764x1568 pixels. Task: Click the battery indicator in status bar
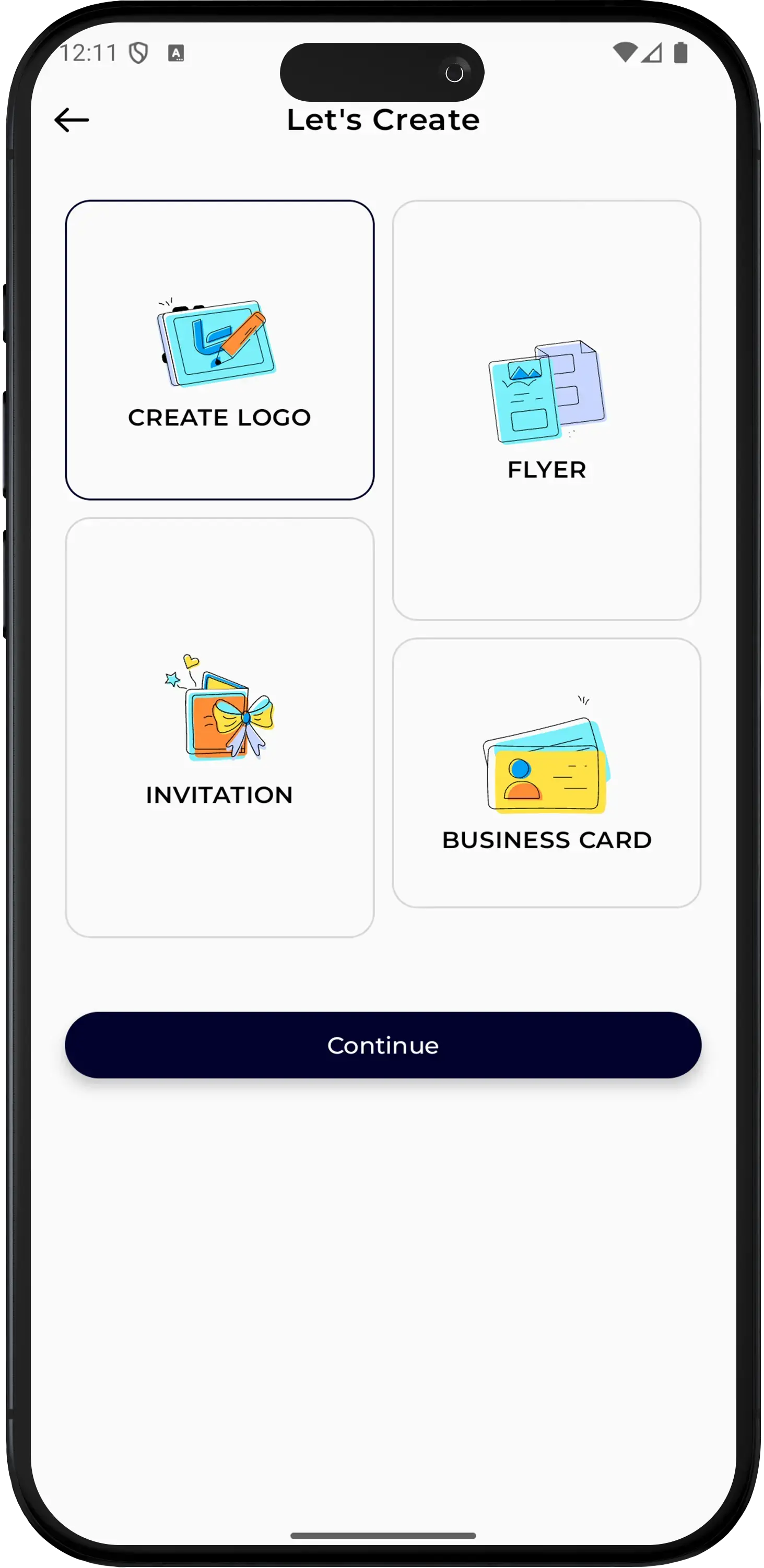[x=680, y=53]
